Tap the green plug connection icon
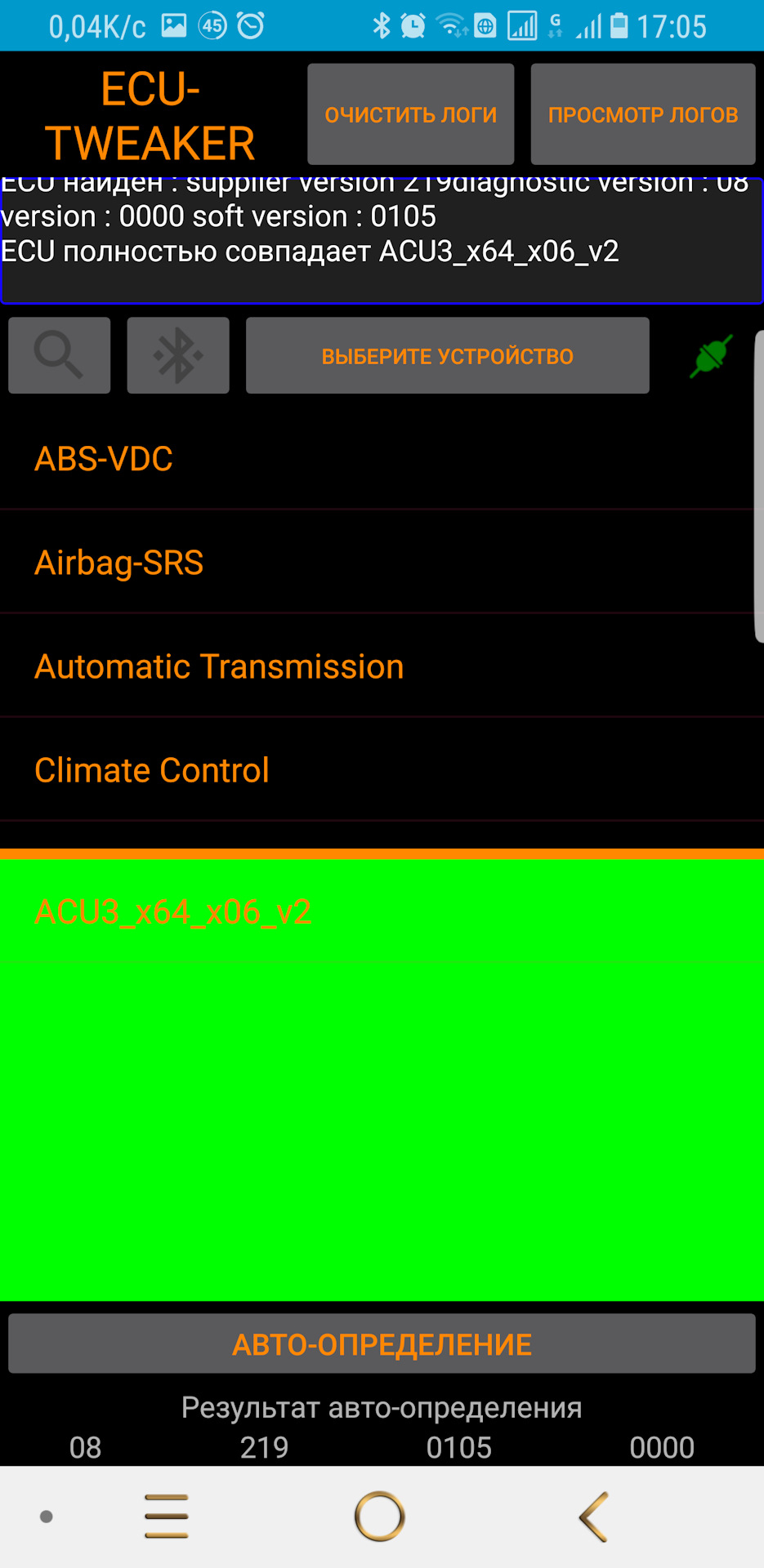 pyautogui.click(x=710, y=356)
